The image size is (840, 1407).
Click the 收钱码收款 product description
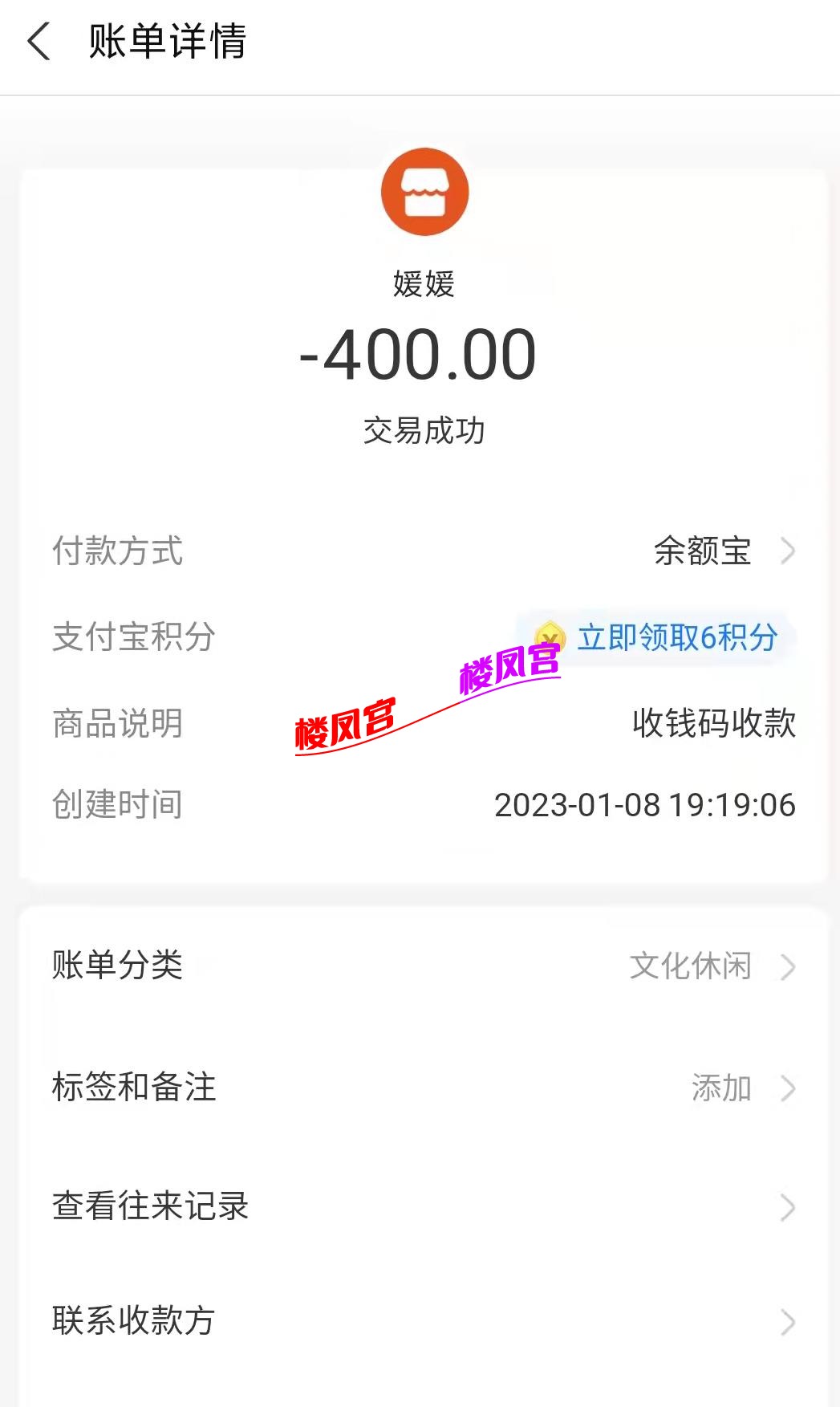pos(712,724)
